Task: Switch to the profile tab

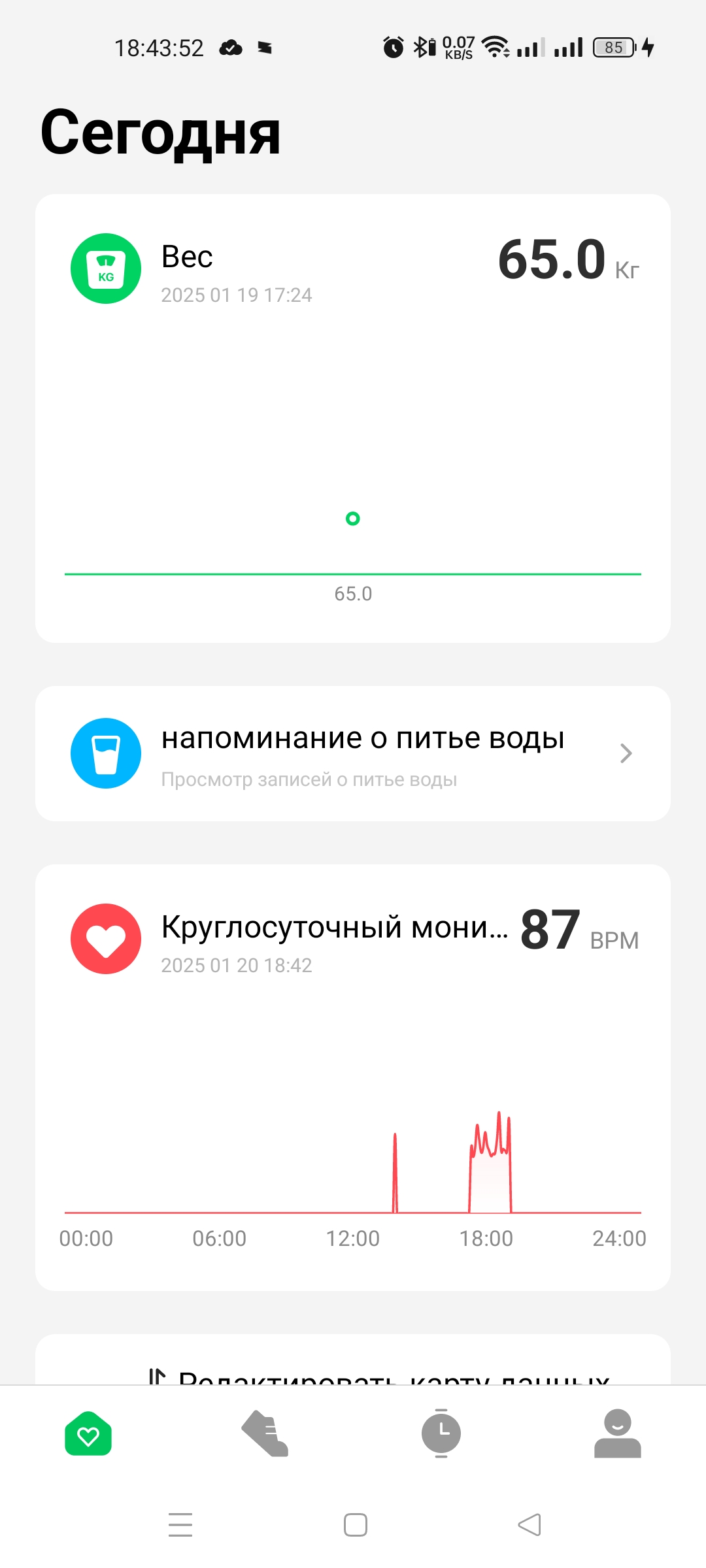Action: click(x=617, y=1433)
